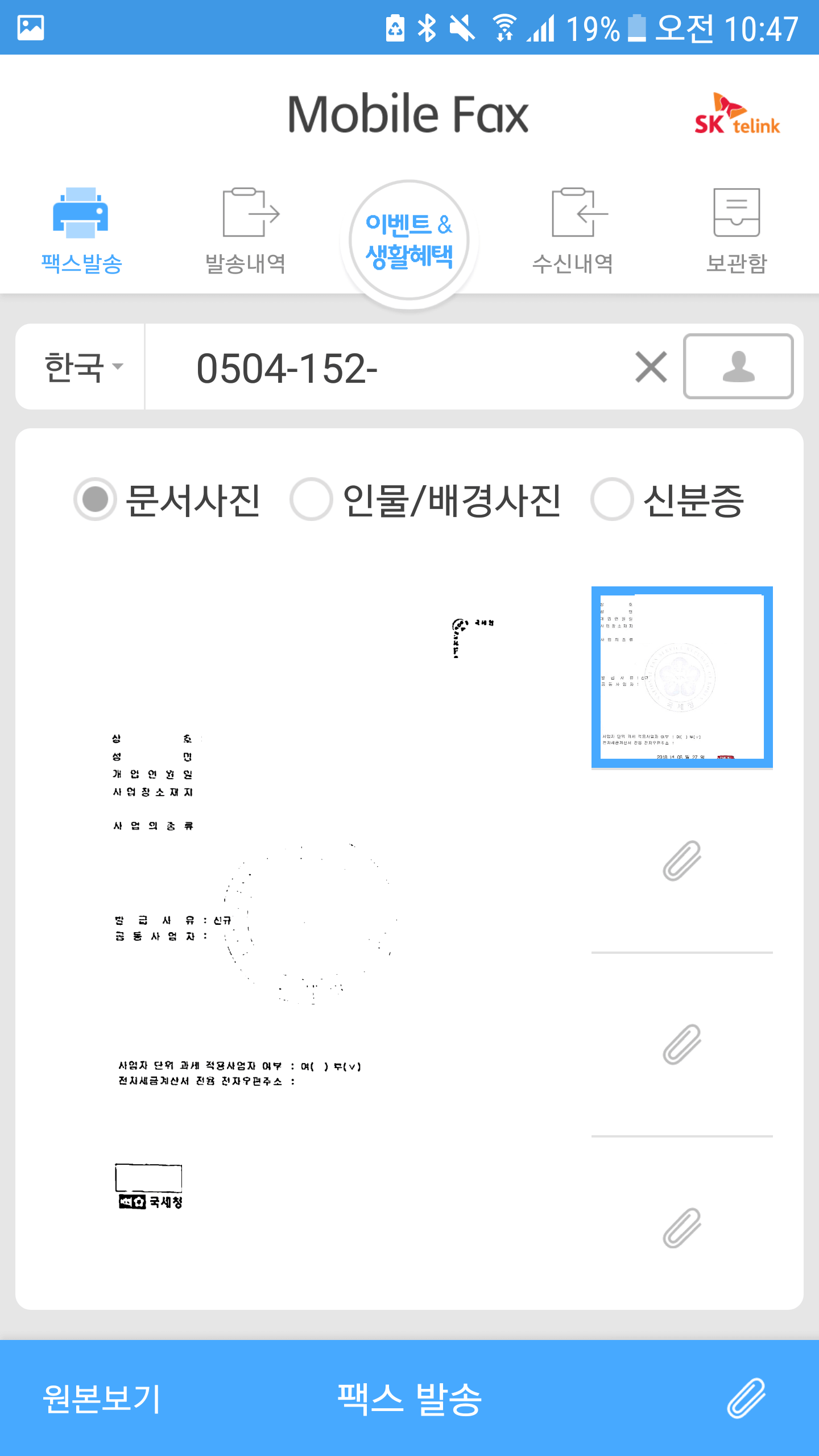819x1456 pixels.
Task: Clear the entered fax number
Action: [x=651, y=367]
